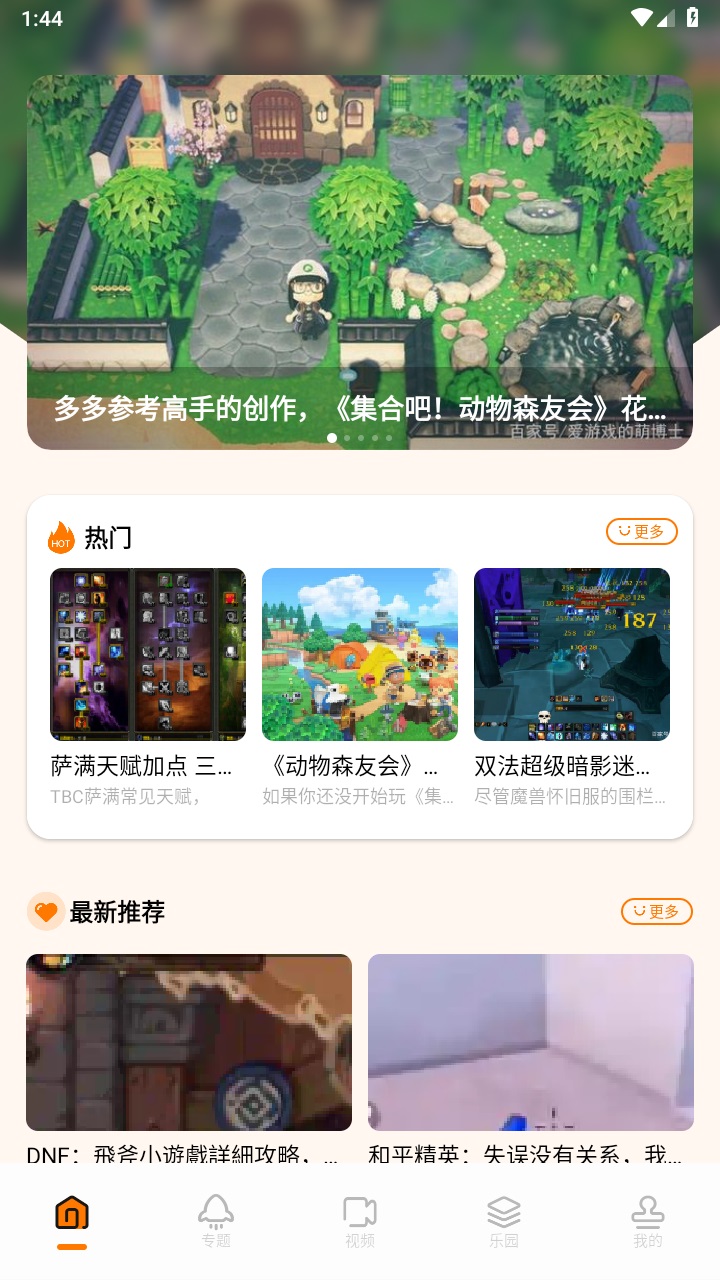
Task: Select the second carousel indicator dot
Action: coord(347,438)
